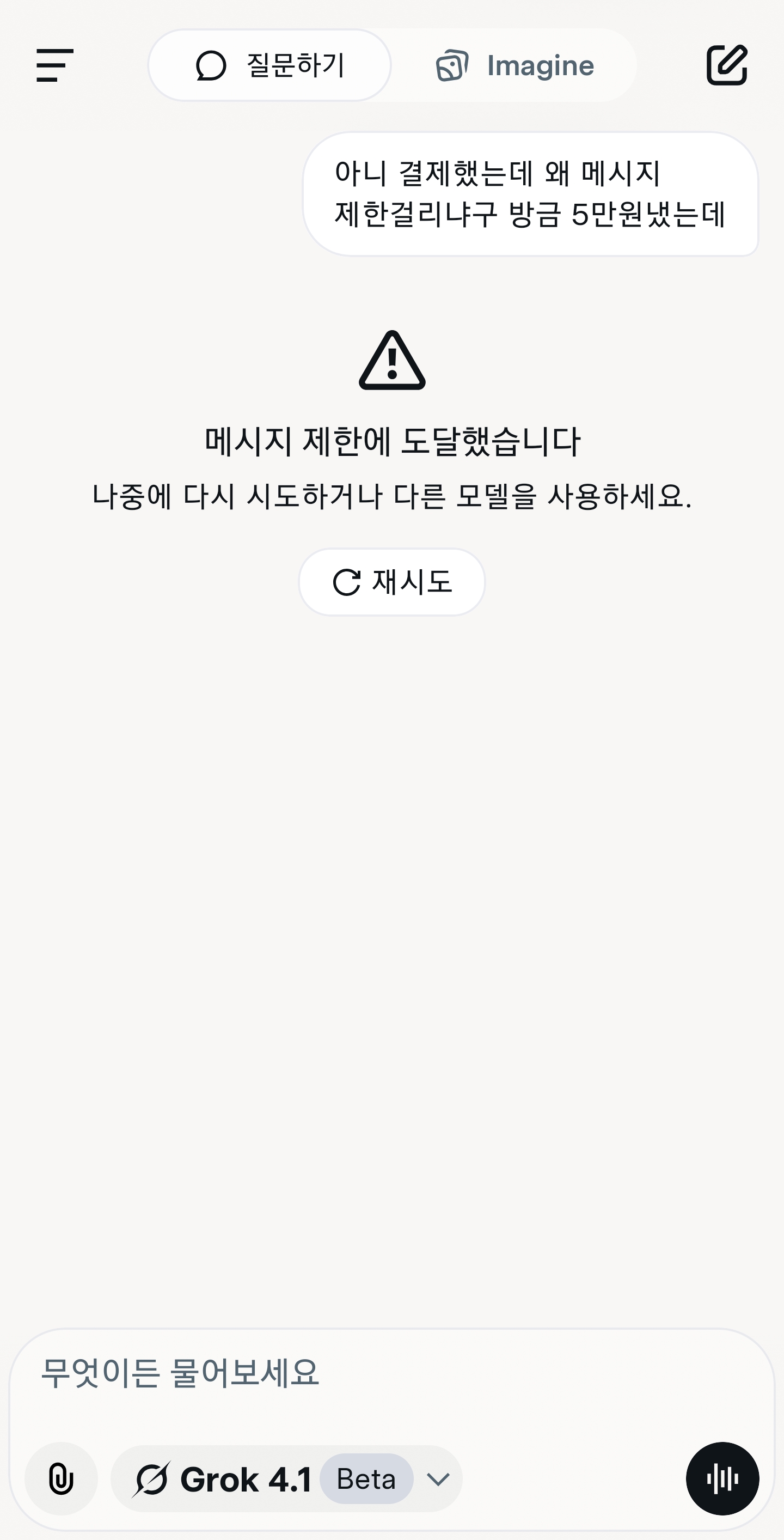Tap the 재시도 retry button

coord(392,582)
